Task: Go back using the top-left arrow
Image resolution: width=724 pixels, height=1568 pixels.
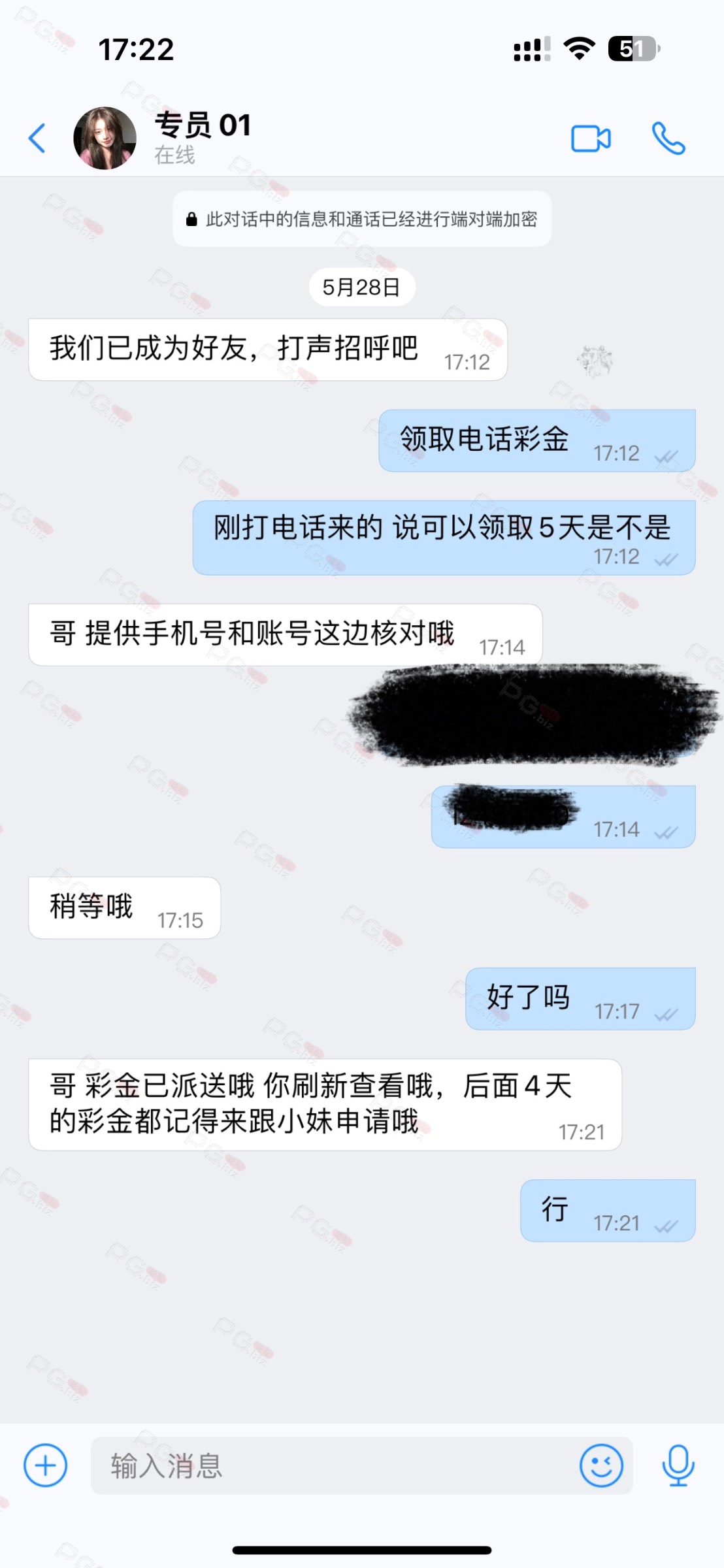Action: pyautogui.click(x=37, y=139)
